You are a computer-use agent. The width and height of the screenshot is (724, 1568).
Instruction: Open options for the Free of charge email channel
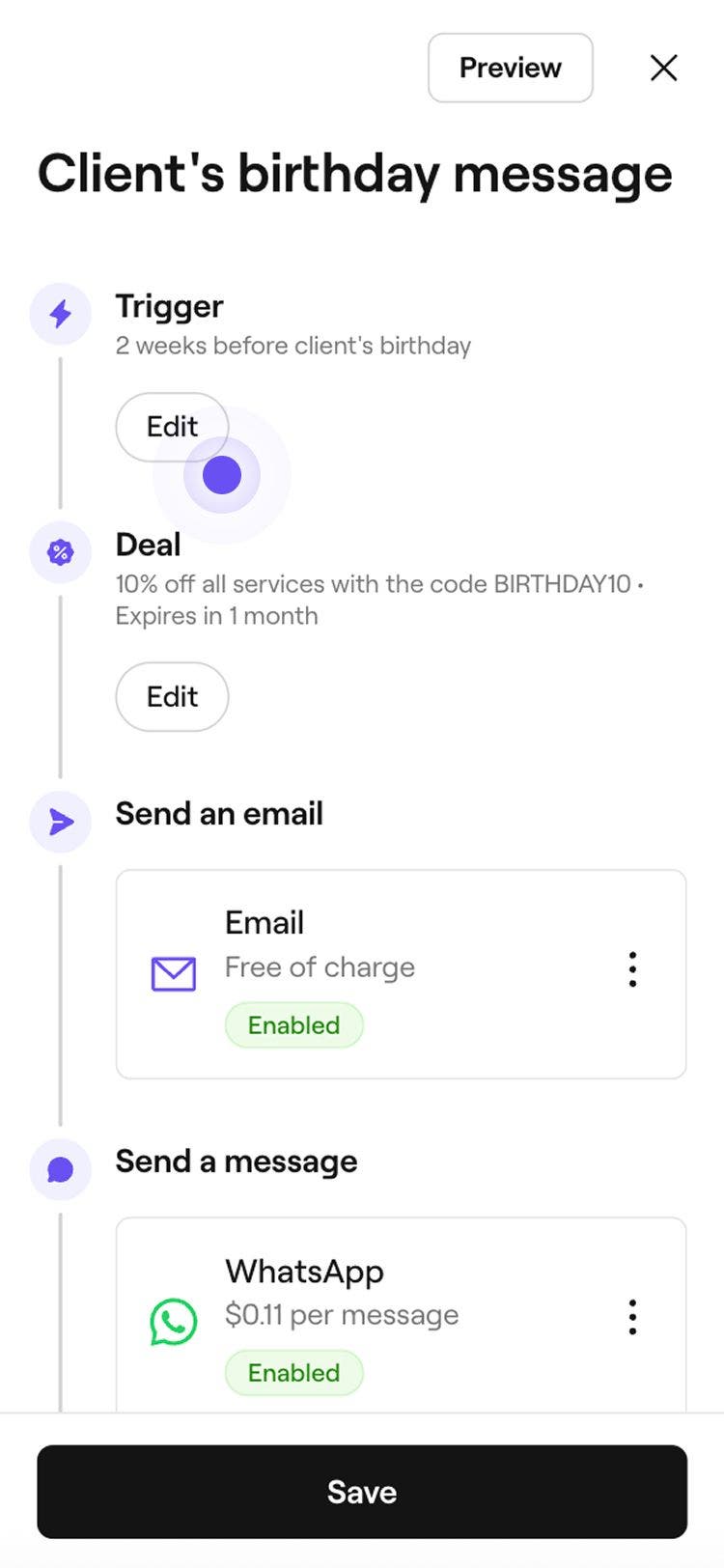tap(632, 969)
